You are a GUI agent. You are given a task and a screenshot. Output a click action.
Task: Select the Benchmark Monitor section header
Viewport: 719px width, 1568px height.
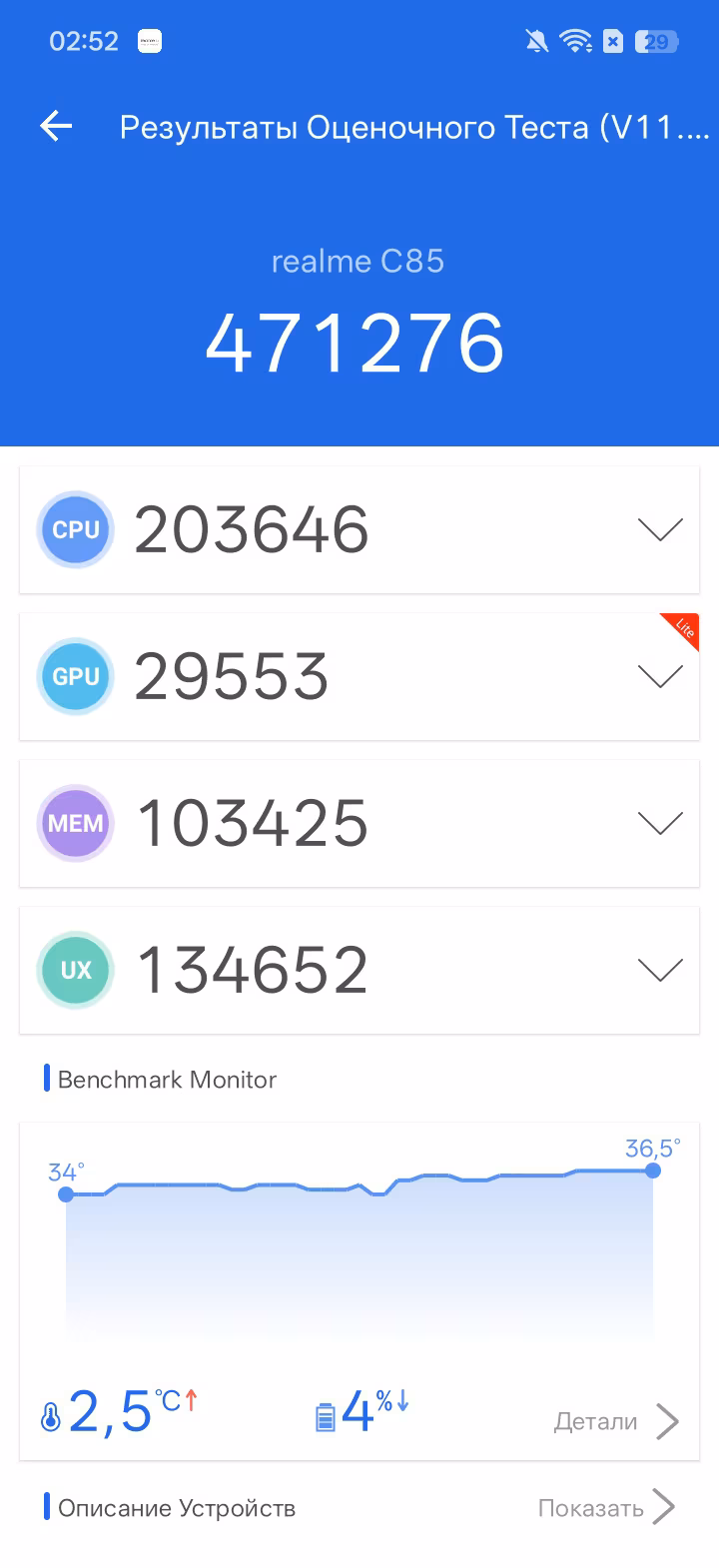[x=166, y=1079]
